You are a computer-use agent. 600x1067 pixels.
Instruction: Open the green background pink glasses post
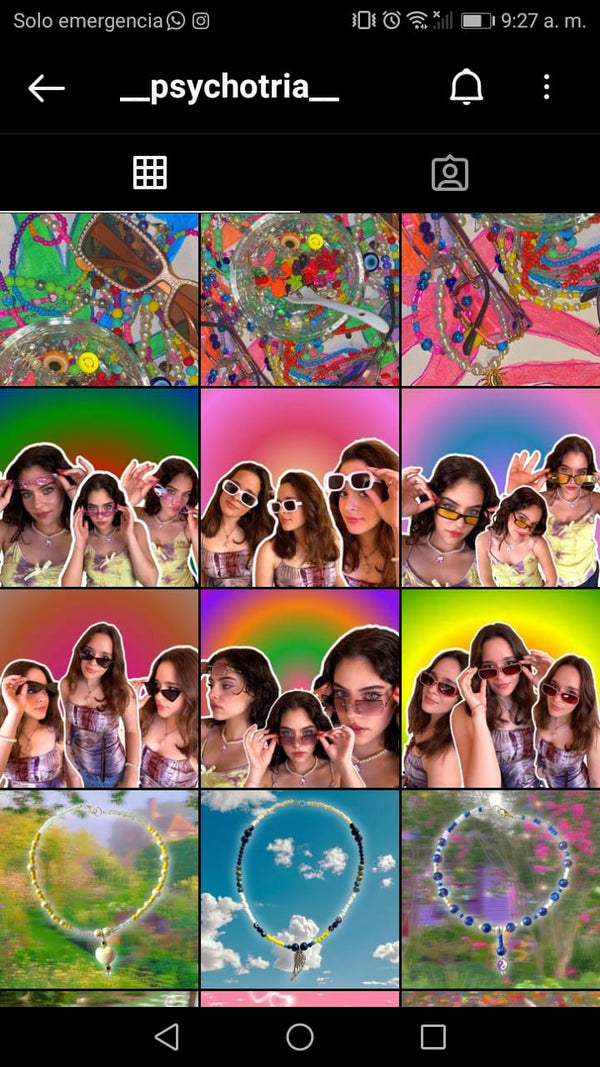(99, 488)
